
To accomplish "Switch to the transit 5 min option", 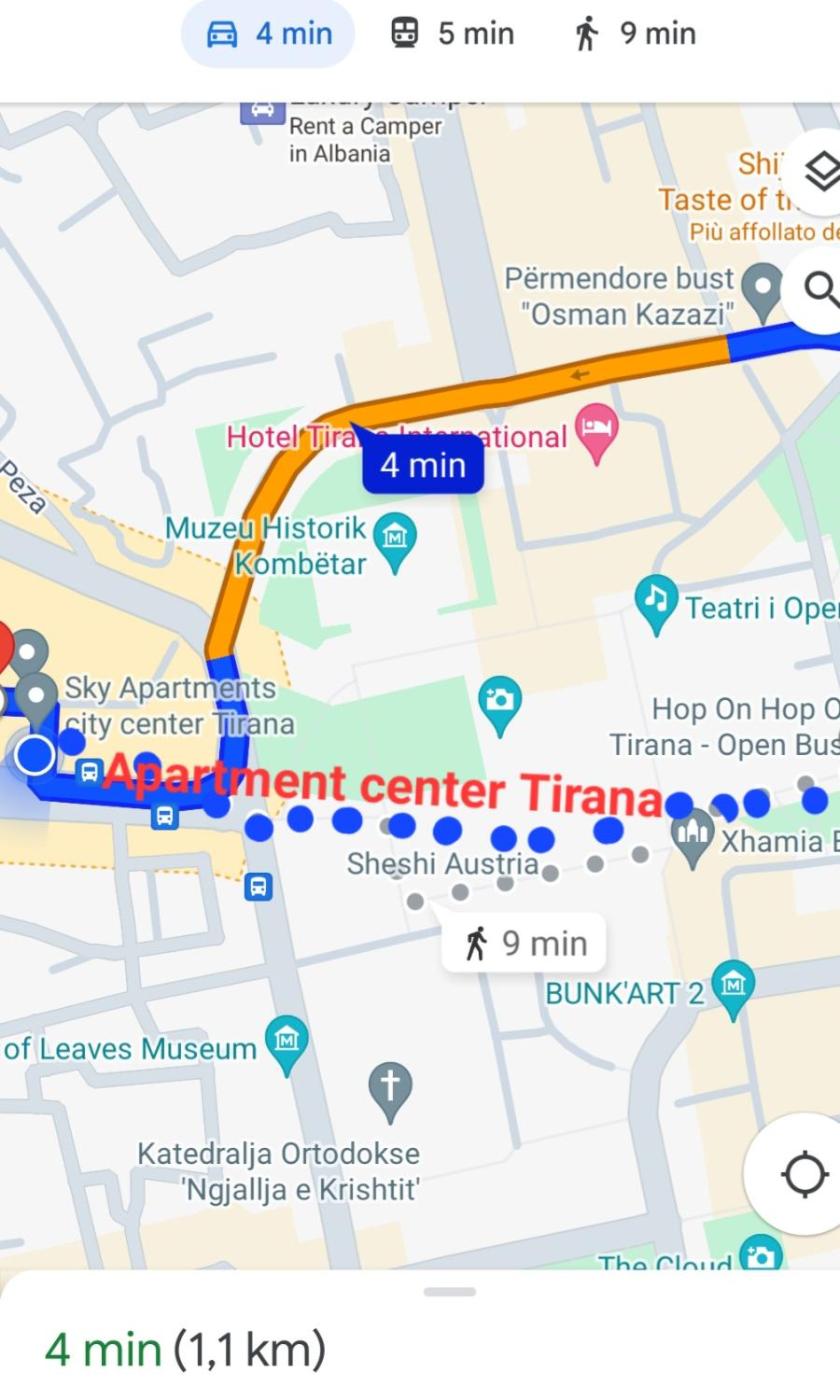I will 452,34.
